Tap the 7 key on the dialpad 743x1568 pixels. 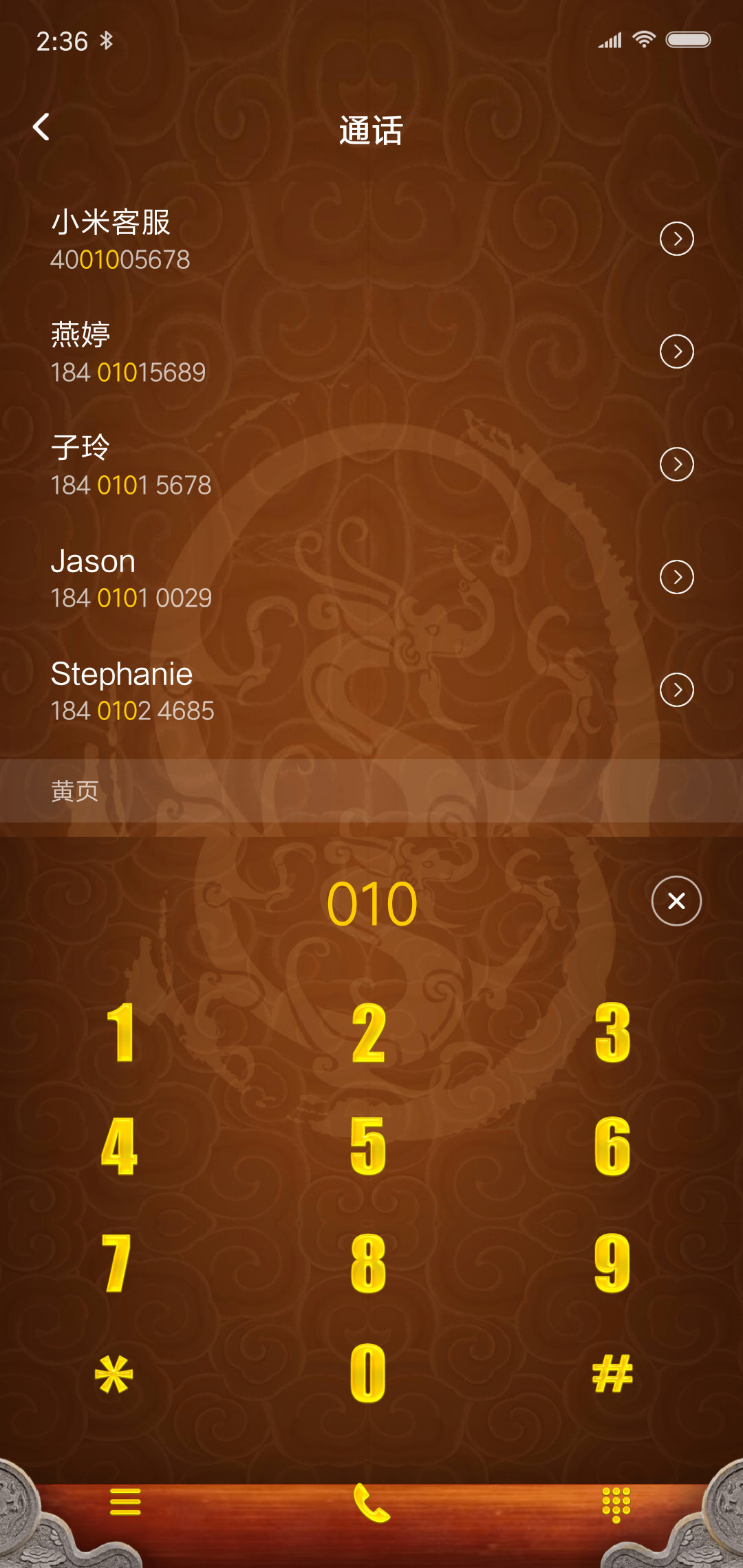pos(117,1263)
